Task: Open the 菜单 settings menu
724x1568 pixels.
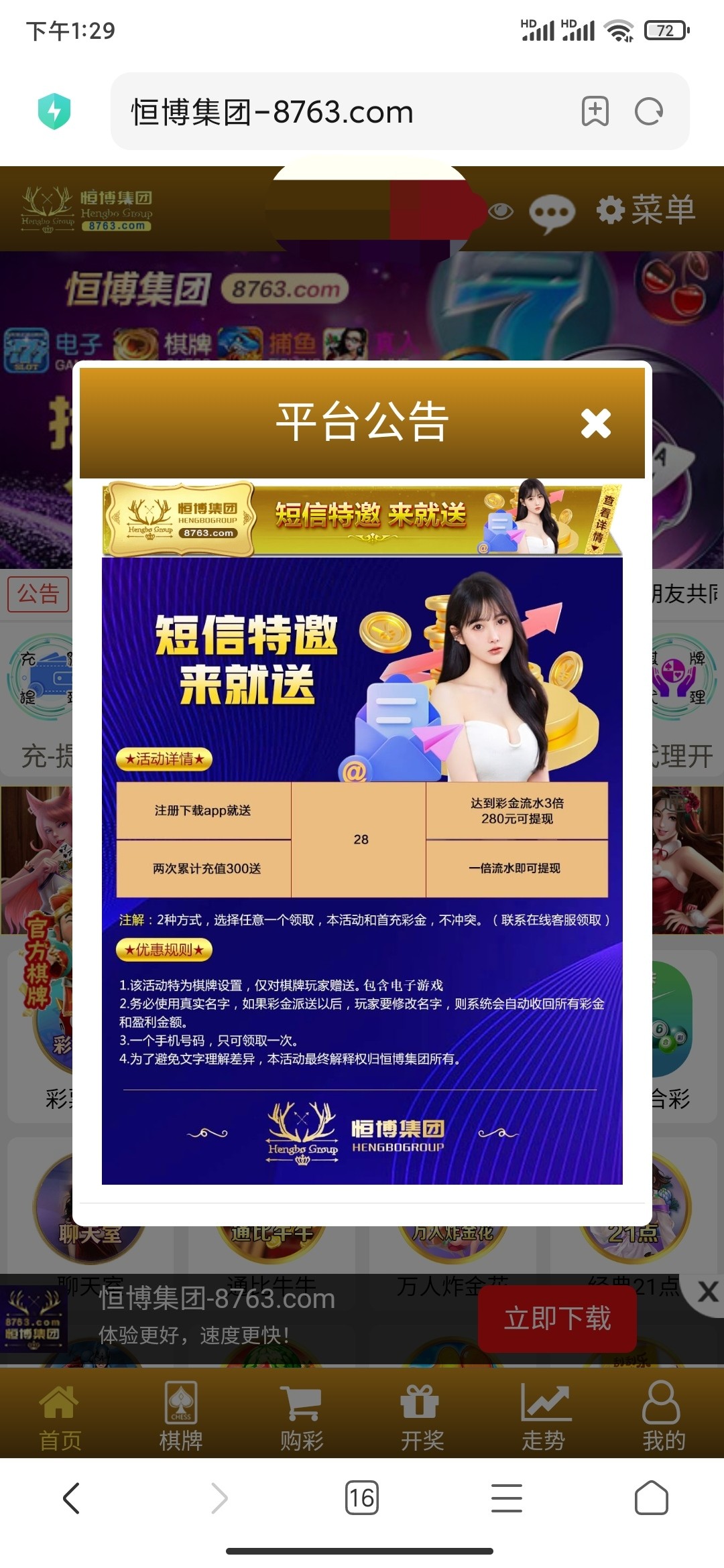Action: 646,210
